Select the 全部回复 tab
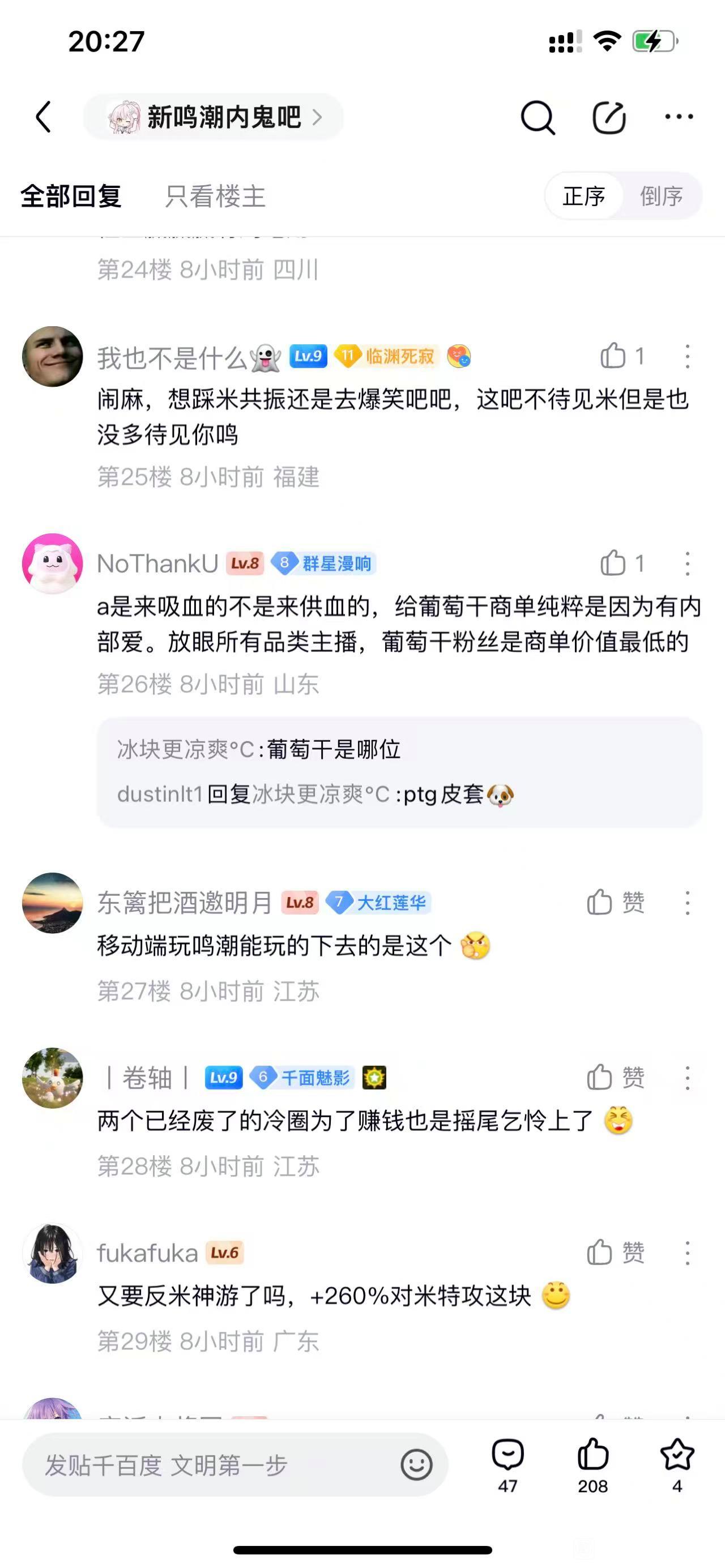 click(x=71, y=196)
